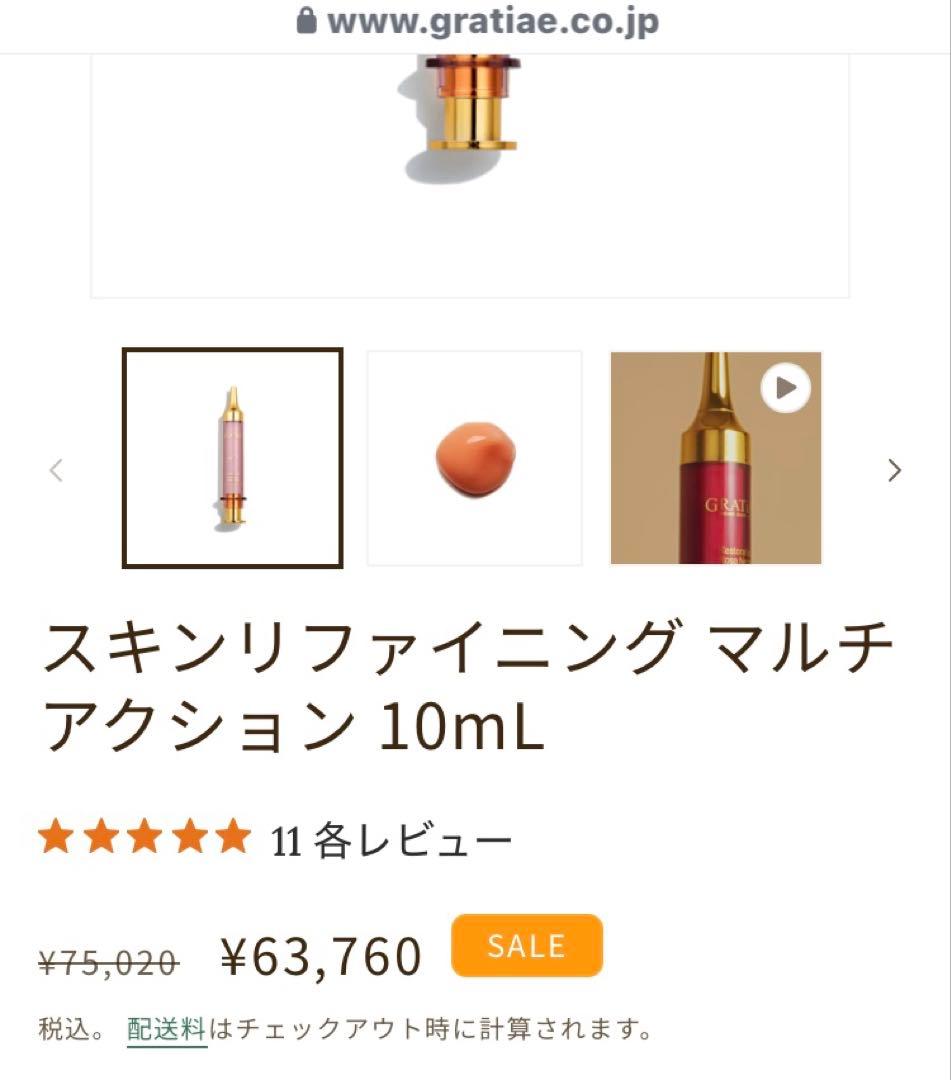951x1080 pixels.
Task: Click the orange SALE badge
Action: tap(527, 944)
